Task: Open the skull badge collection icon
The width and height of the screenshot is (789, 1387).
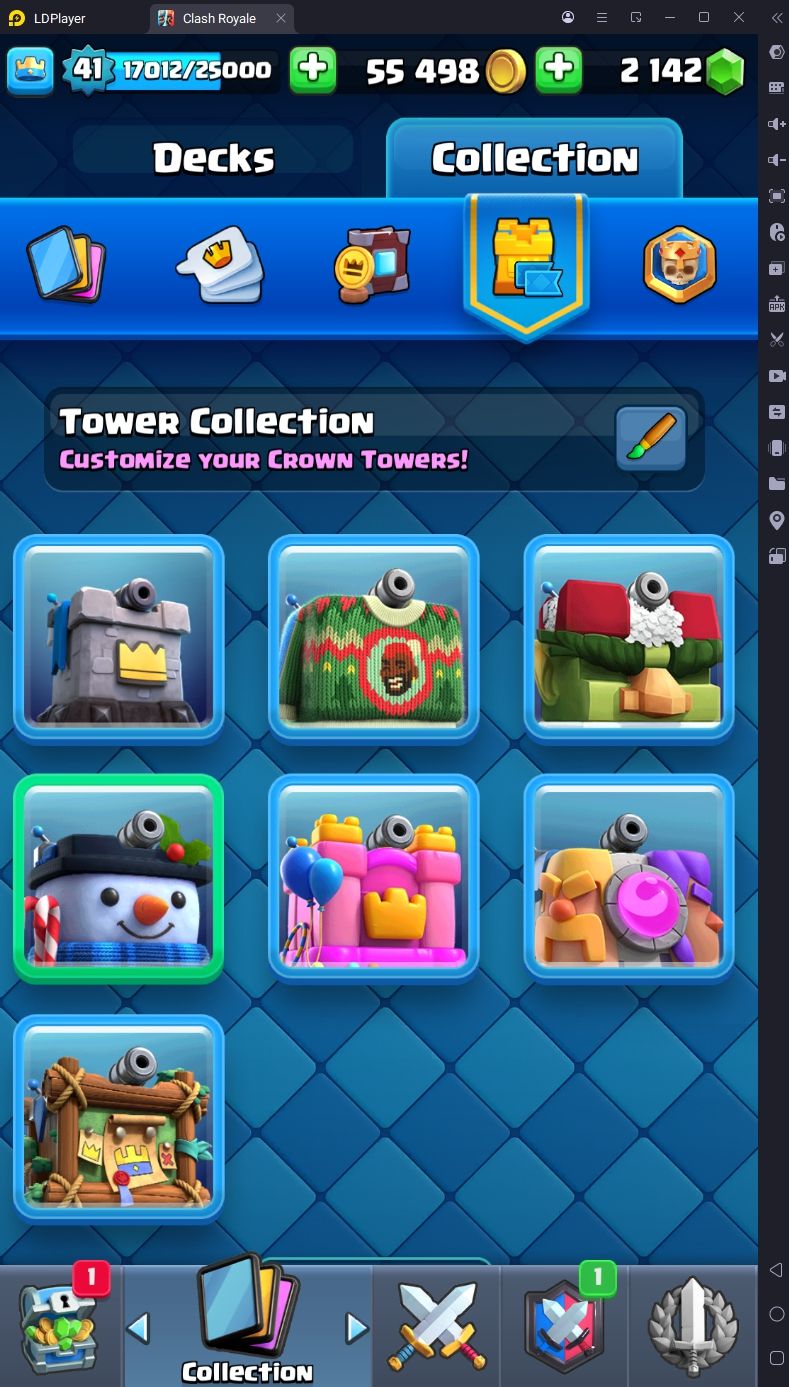Action: pyautogui.click(x=679, y=265)
